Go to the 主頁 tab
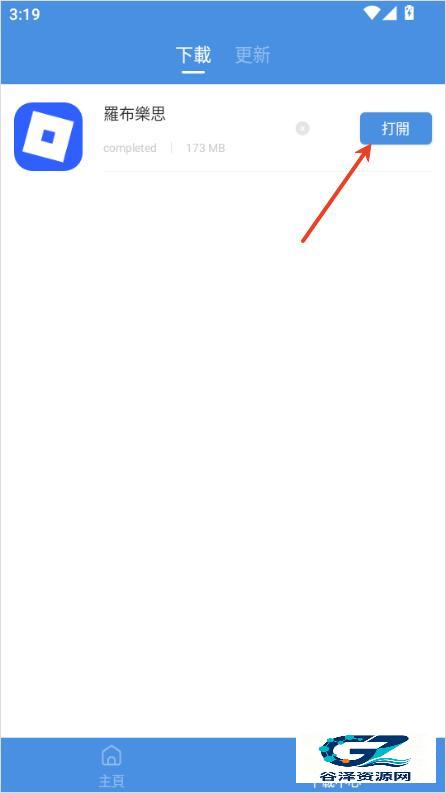This screenshot has width=446, height=793. click(111, 765)
